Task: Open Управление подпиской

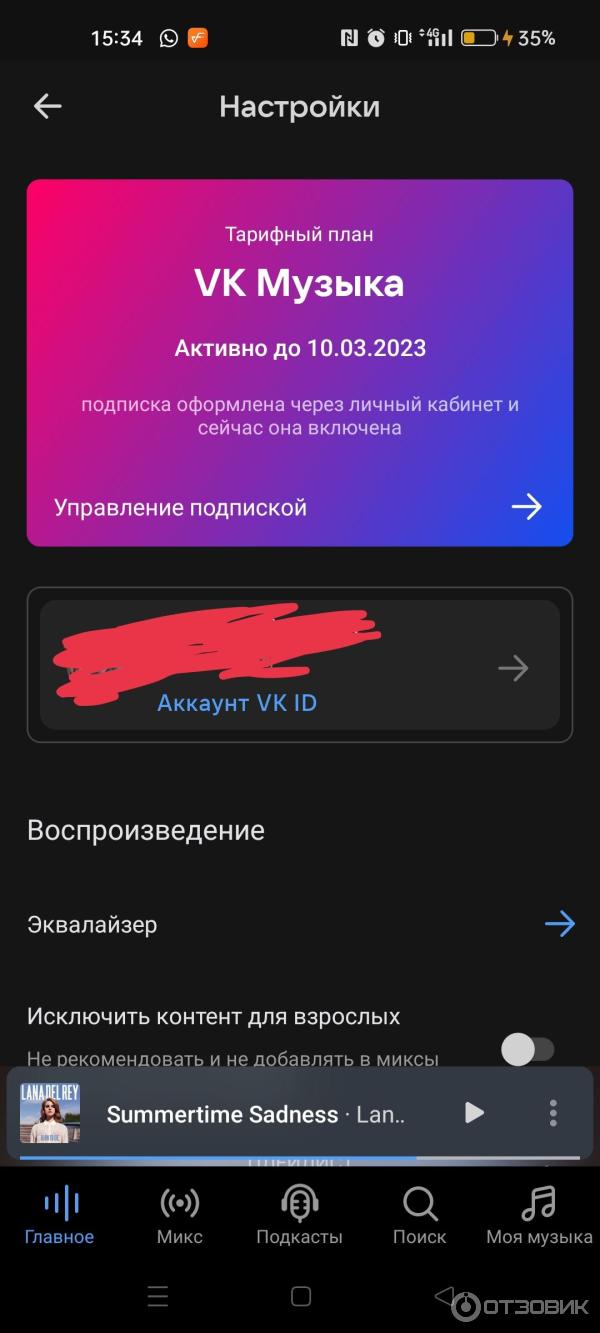Action: [x=299, y=507]
